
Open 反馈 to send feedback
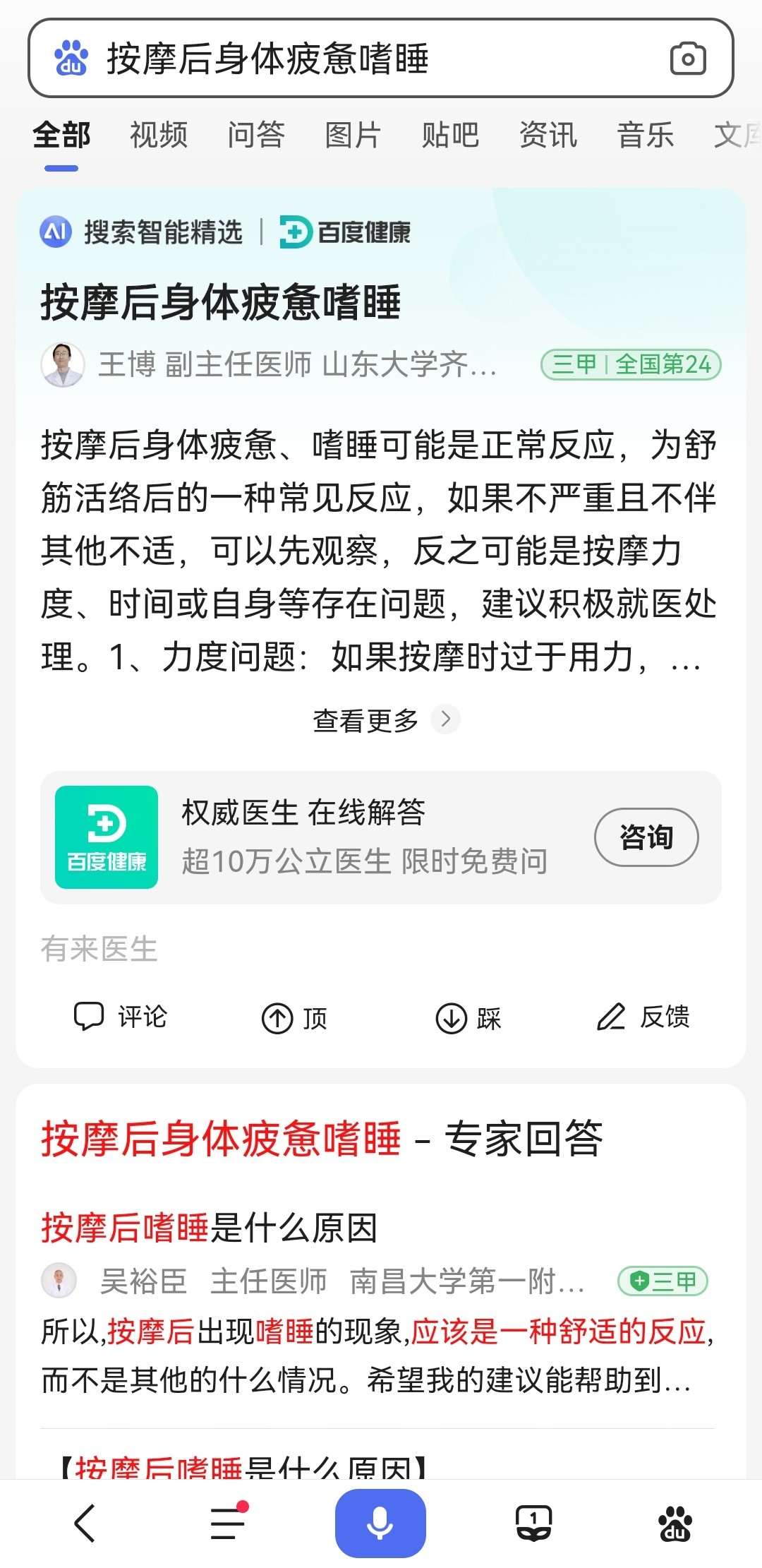pyautogui.click(x=643, y=1017)
